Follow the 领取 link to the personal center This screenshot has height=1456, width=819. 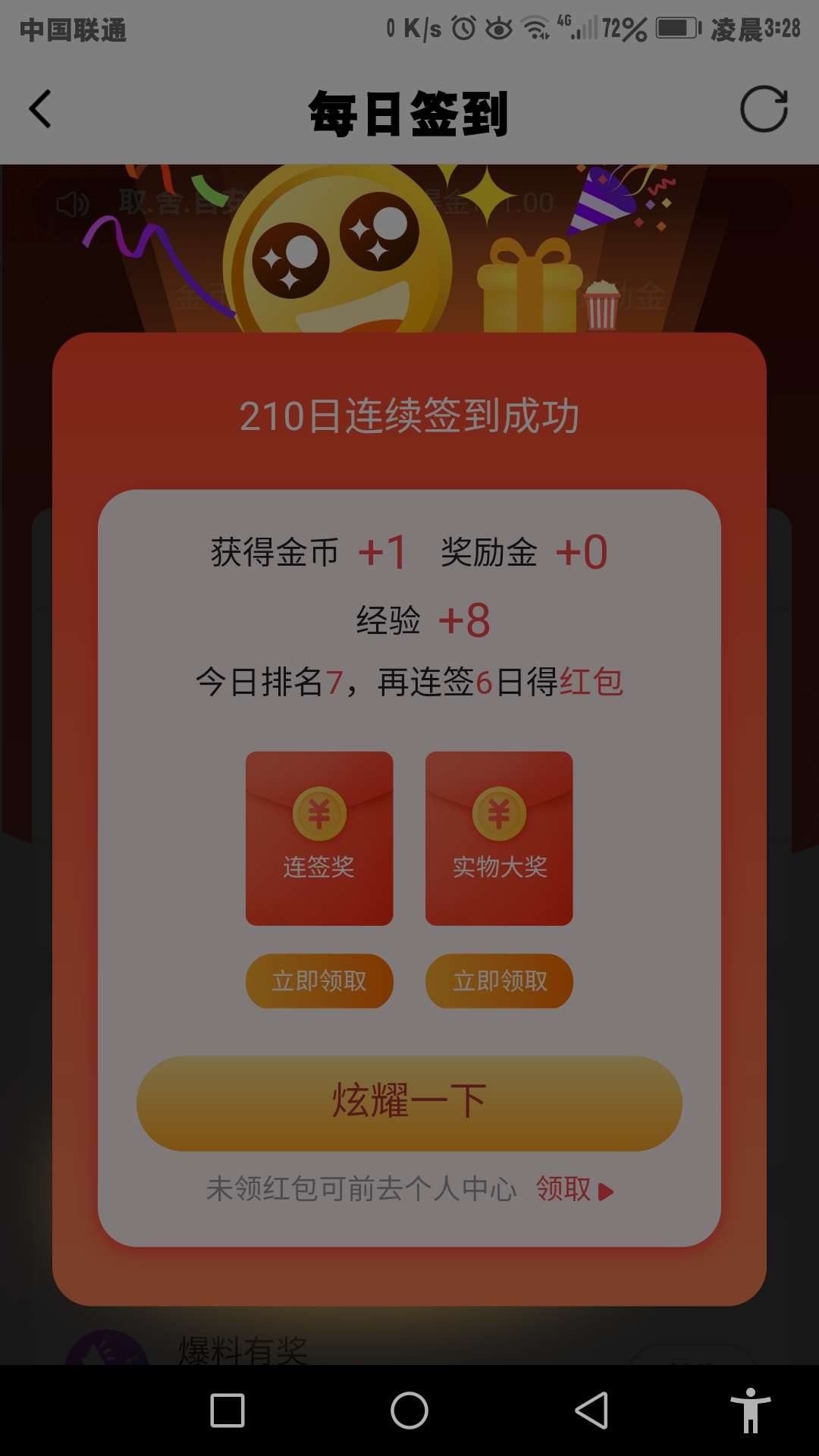573,1189
